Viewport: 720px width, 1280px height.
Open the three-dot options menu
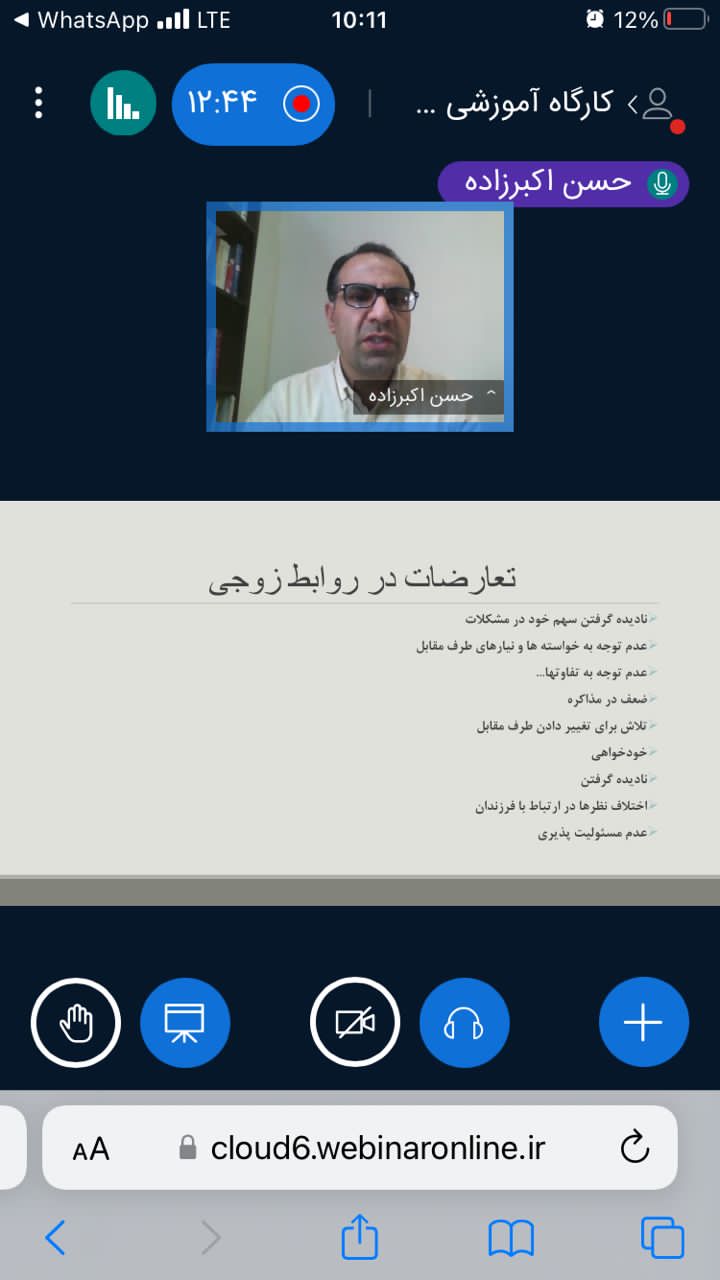38,103
